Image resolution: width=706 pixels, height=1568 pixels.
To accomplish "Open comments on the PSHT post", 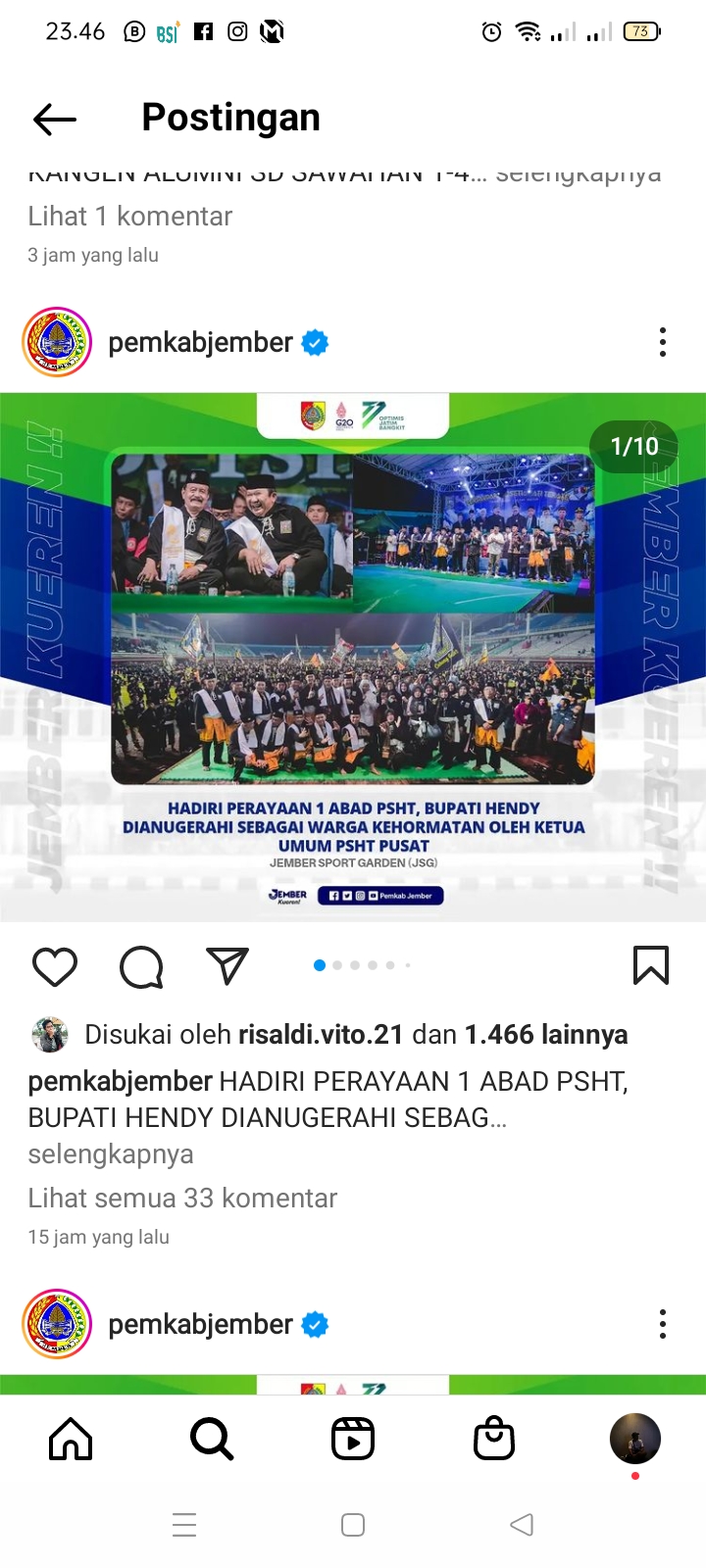I will click(x=141, y=967).
